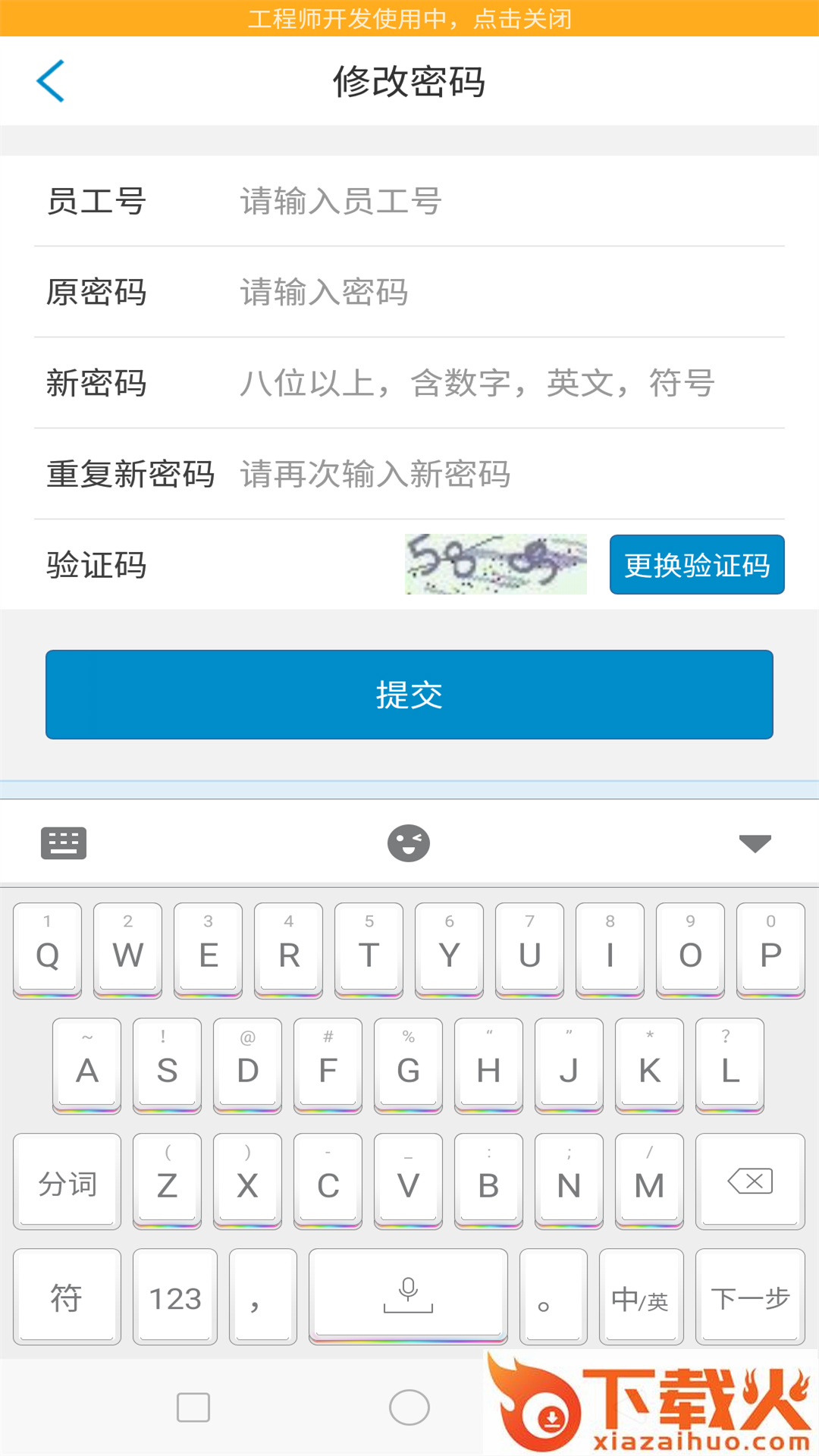The image size is (819, 1456).
Task: Tap the voice input space bar
Action: coord(408,1295)
